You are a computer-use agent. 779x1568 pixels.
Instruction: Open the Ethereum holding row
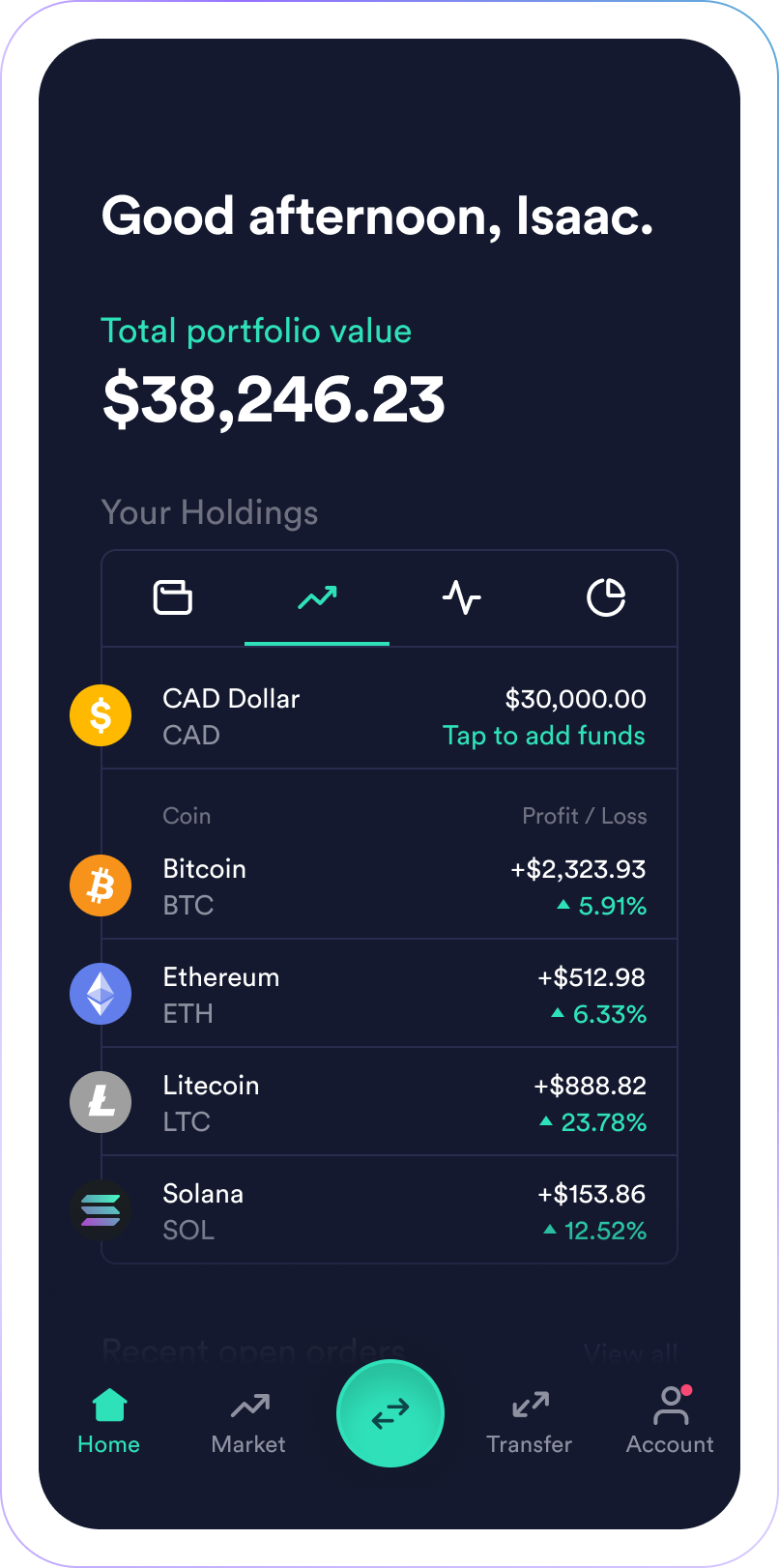[x=389, y=994]
